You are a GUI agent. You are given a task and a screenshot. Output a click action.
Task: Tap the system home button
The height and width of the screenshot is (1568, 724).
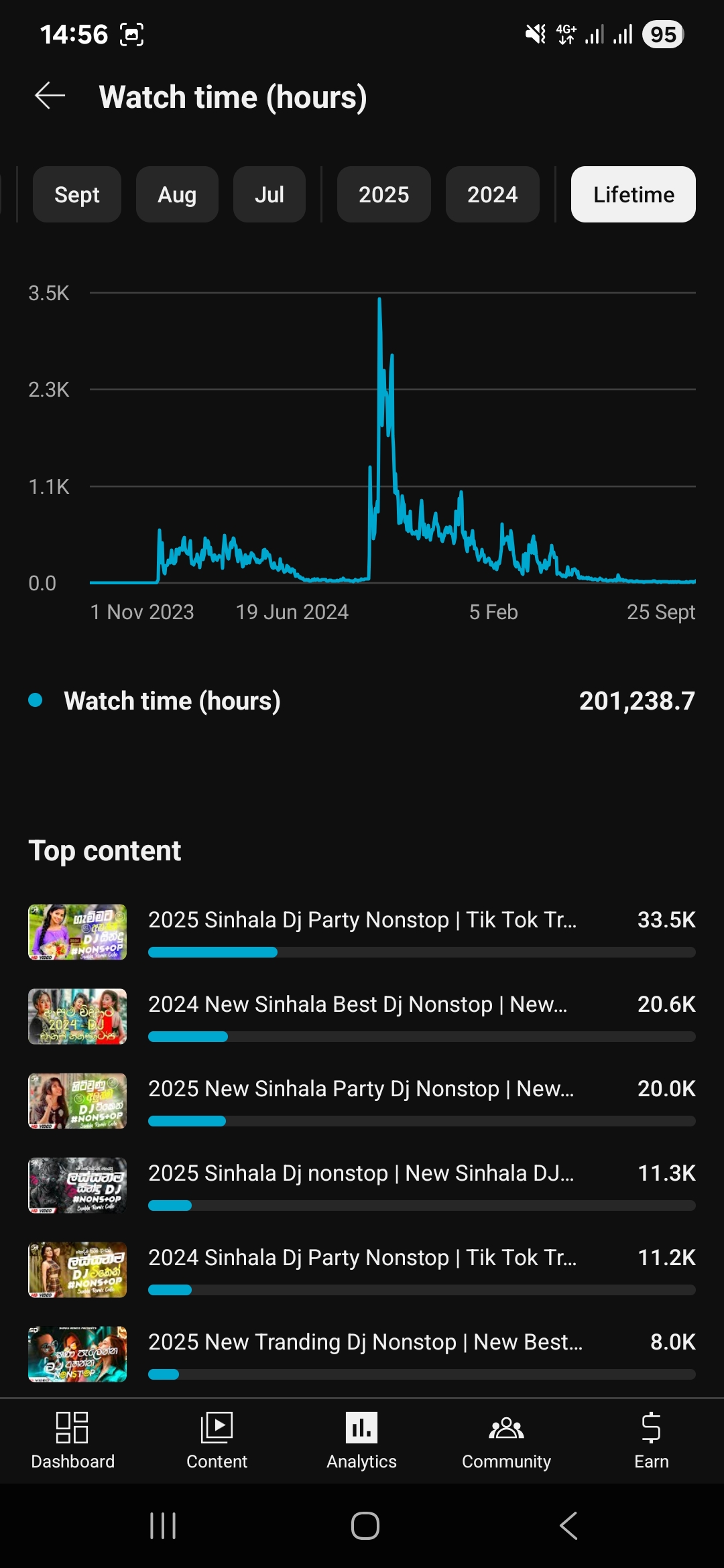tap(365, 1526)
